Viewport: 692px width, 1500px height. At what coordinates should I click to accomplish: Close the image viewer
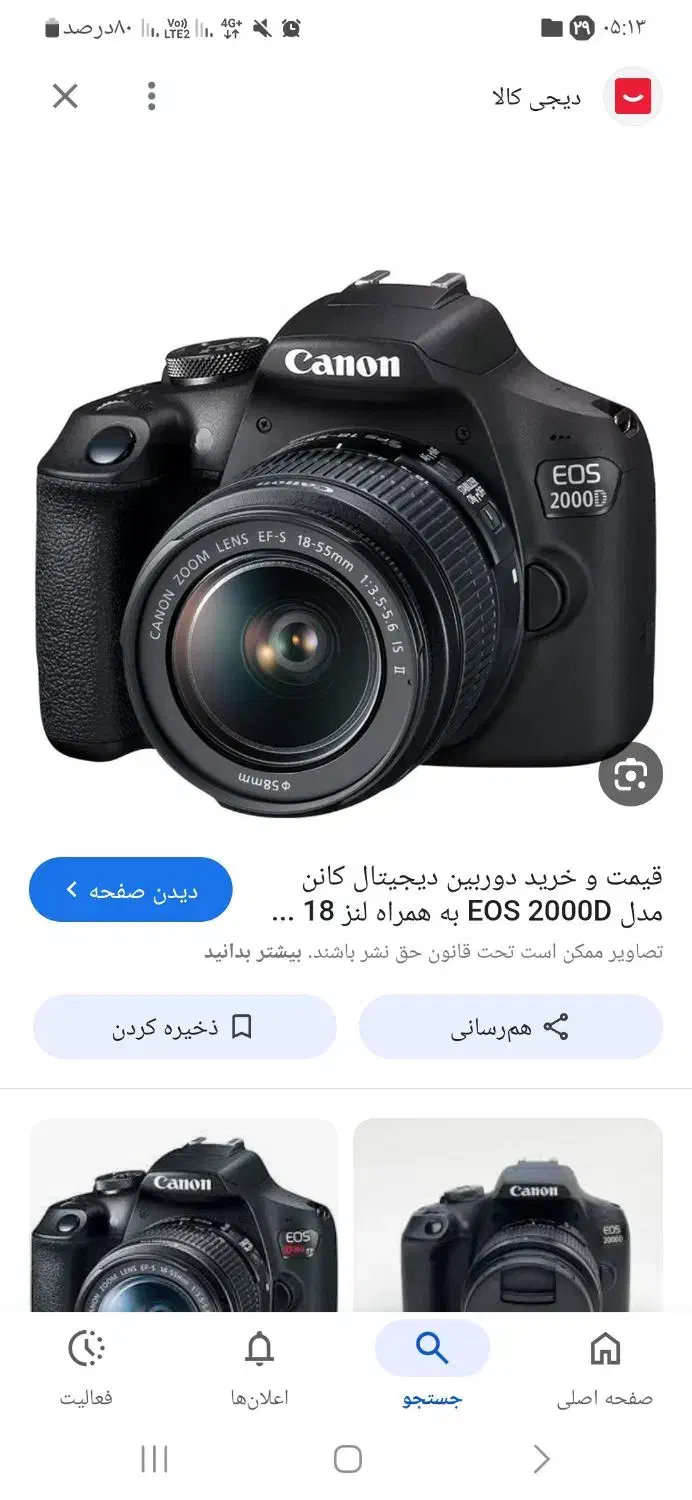(65, 96)
